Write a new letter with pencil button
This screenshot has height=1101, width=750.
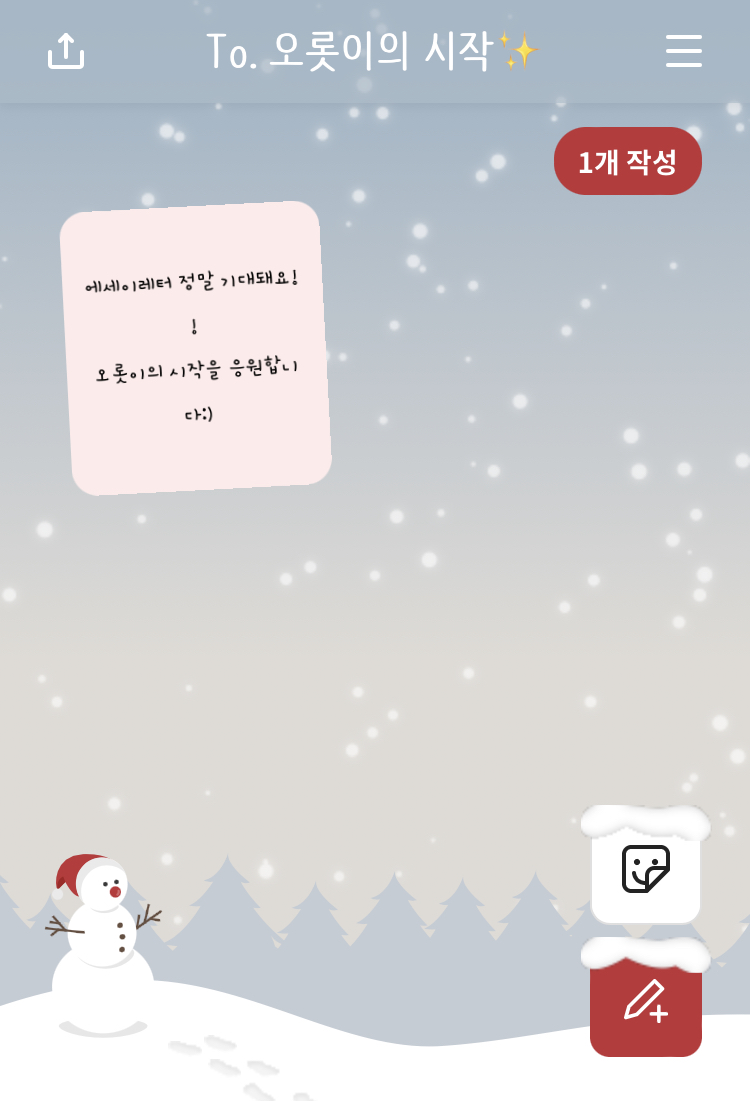click(x=646, y=1001)
